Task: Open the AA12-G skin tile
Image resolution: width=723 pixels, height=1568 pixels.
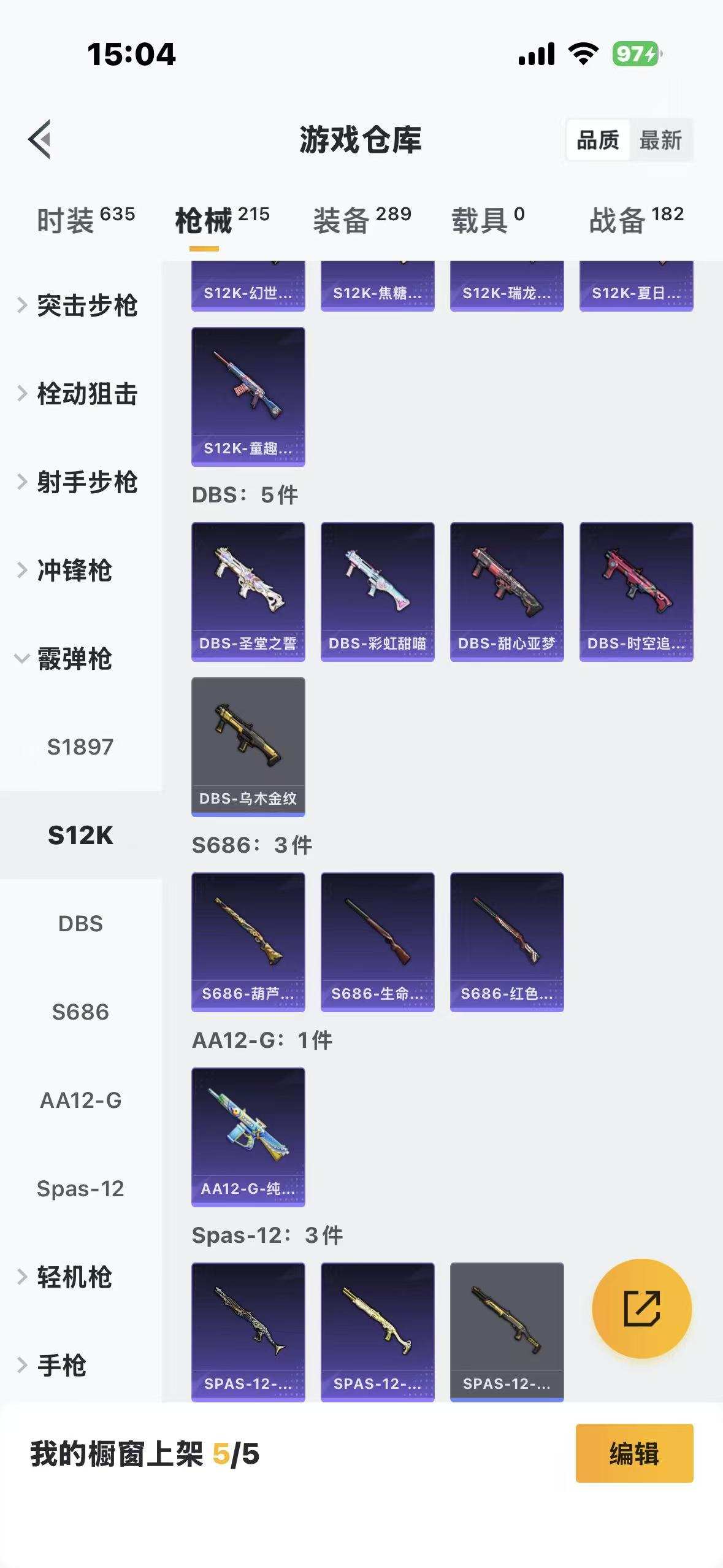Action: click(248, 1137)
